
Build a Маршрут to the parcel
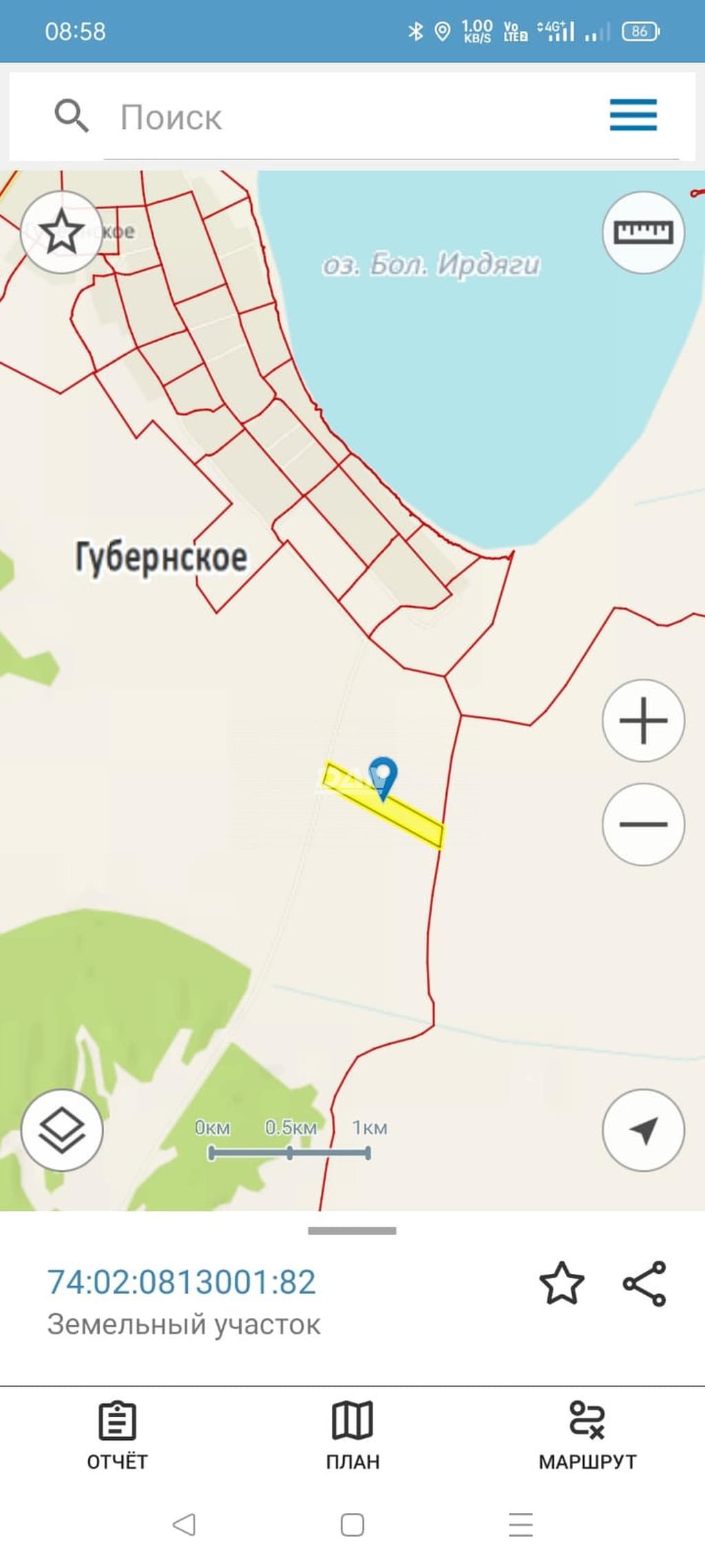587,1434
